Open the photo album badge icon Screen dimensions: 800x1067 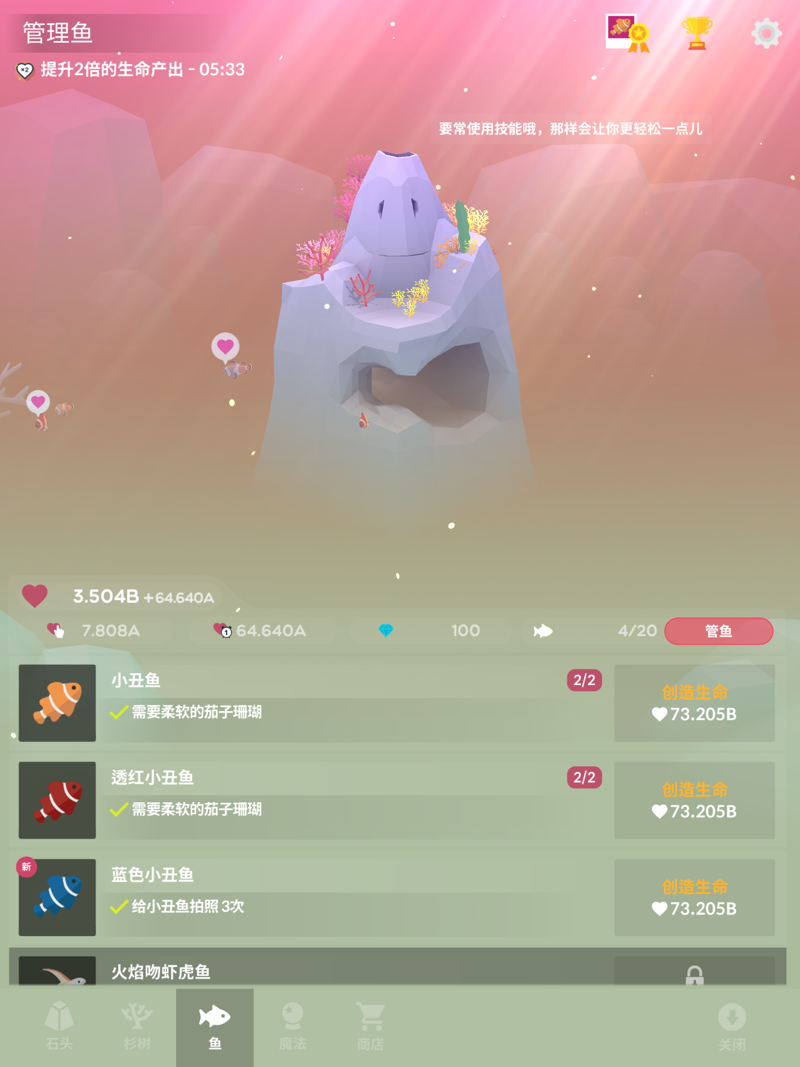[627, 33]
